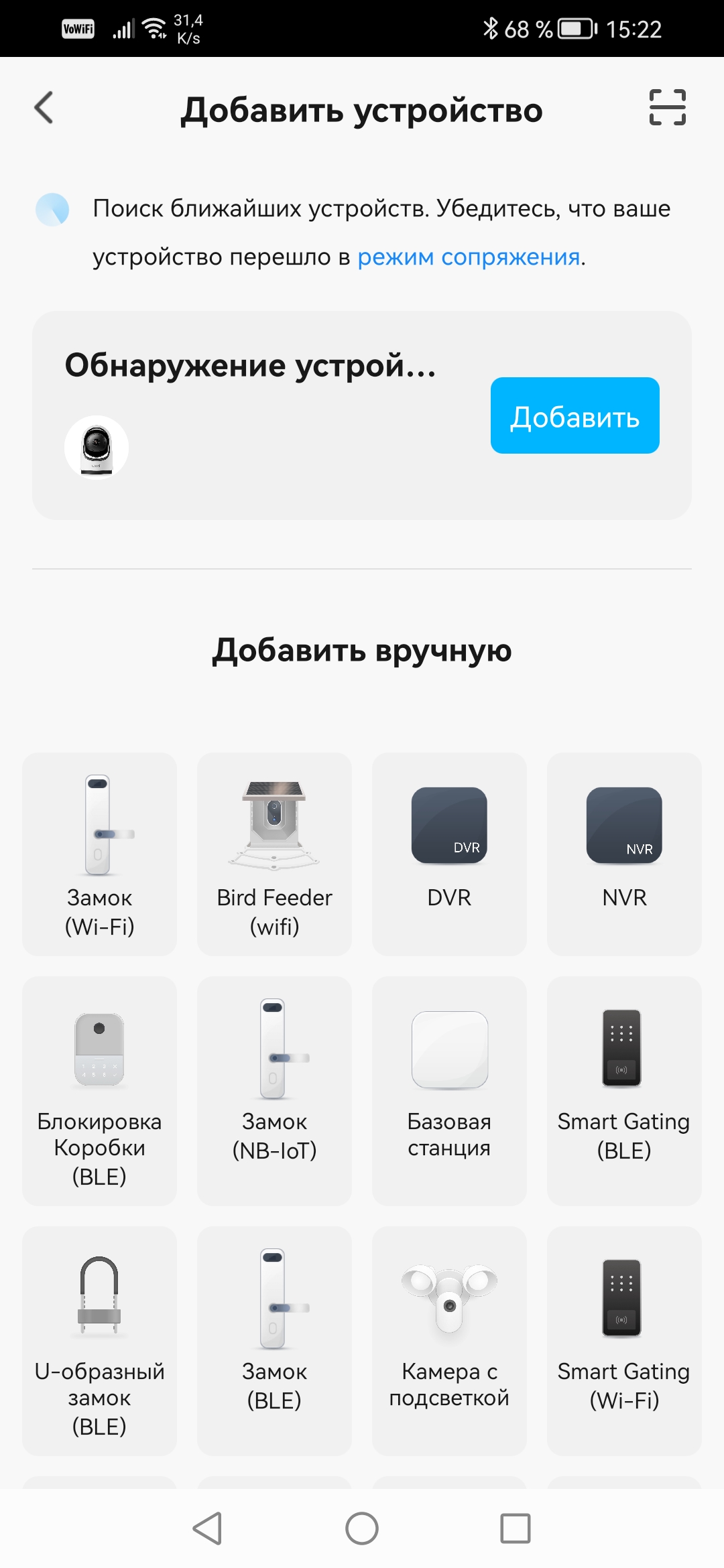
Task: Select Bird Feeder (wifi)
Action: coord(274,854)
